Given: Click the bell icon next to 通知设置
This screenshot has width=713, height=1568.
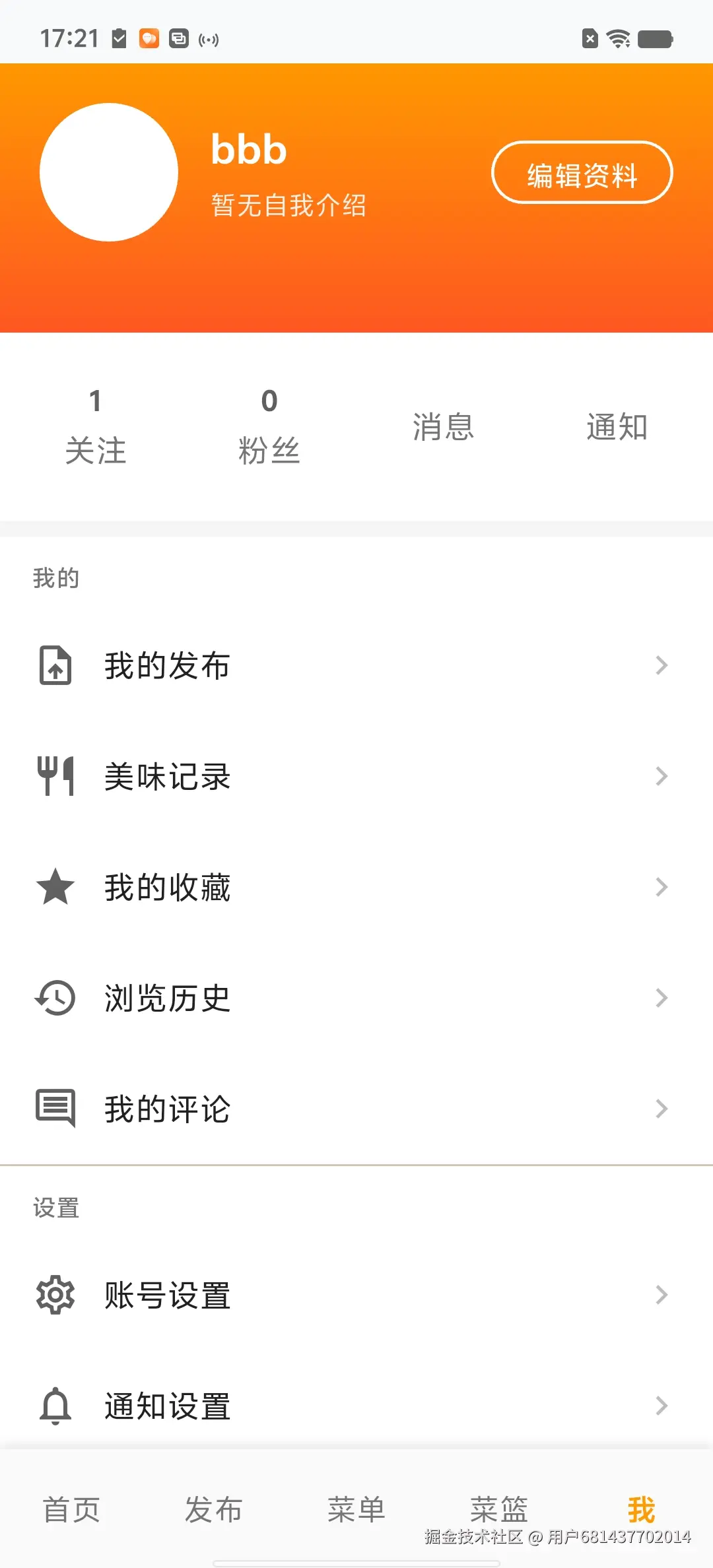Looking at the screenshot, I should pyautogui.click(x=55, y=1406).
